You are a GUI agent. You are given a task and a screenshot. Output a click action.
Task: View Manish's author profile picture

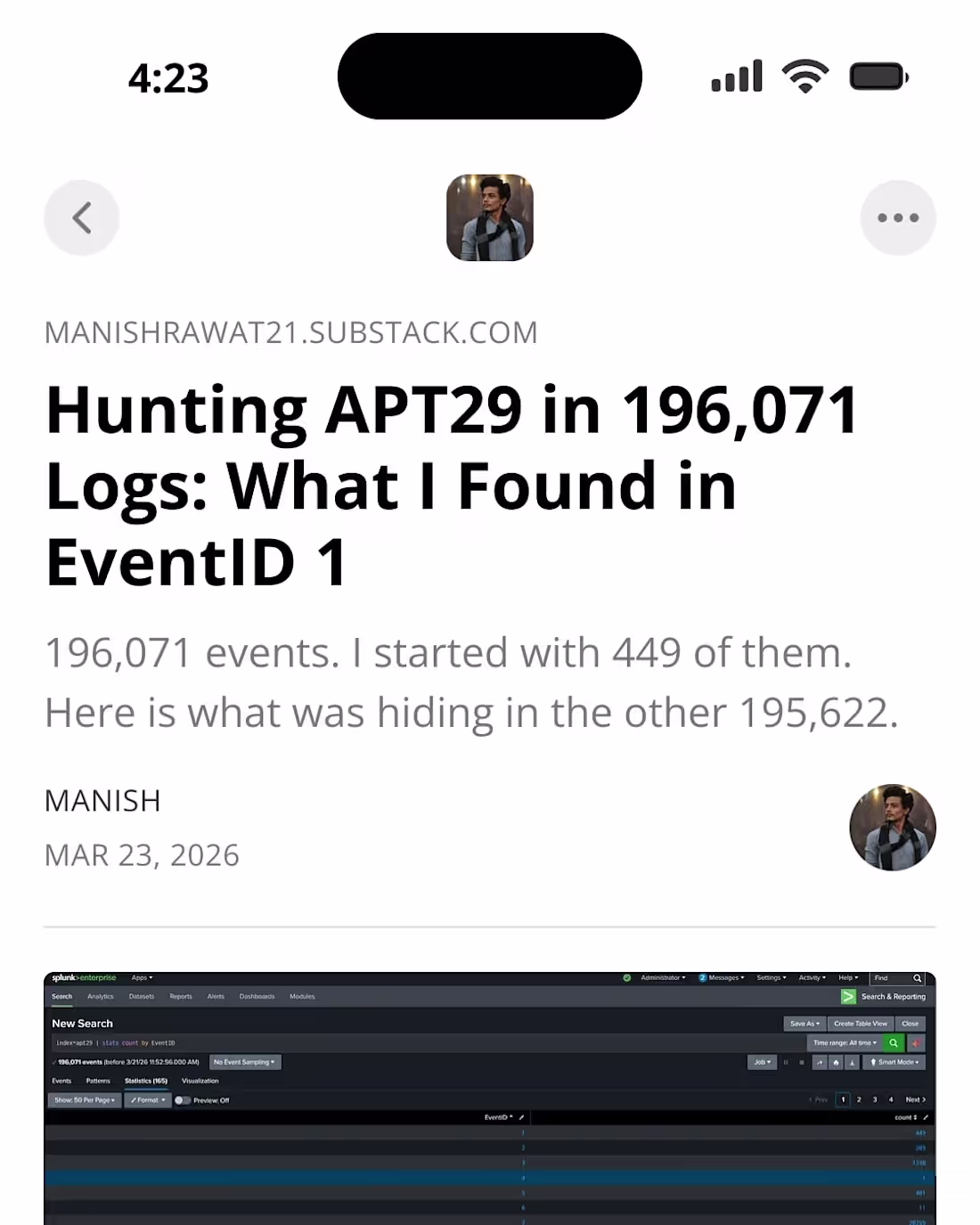[892, 827]
